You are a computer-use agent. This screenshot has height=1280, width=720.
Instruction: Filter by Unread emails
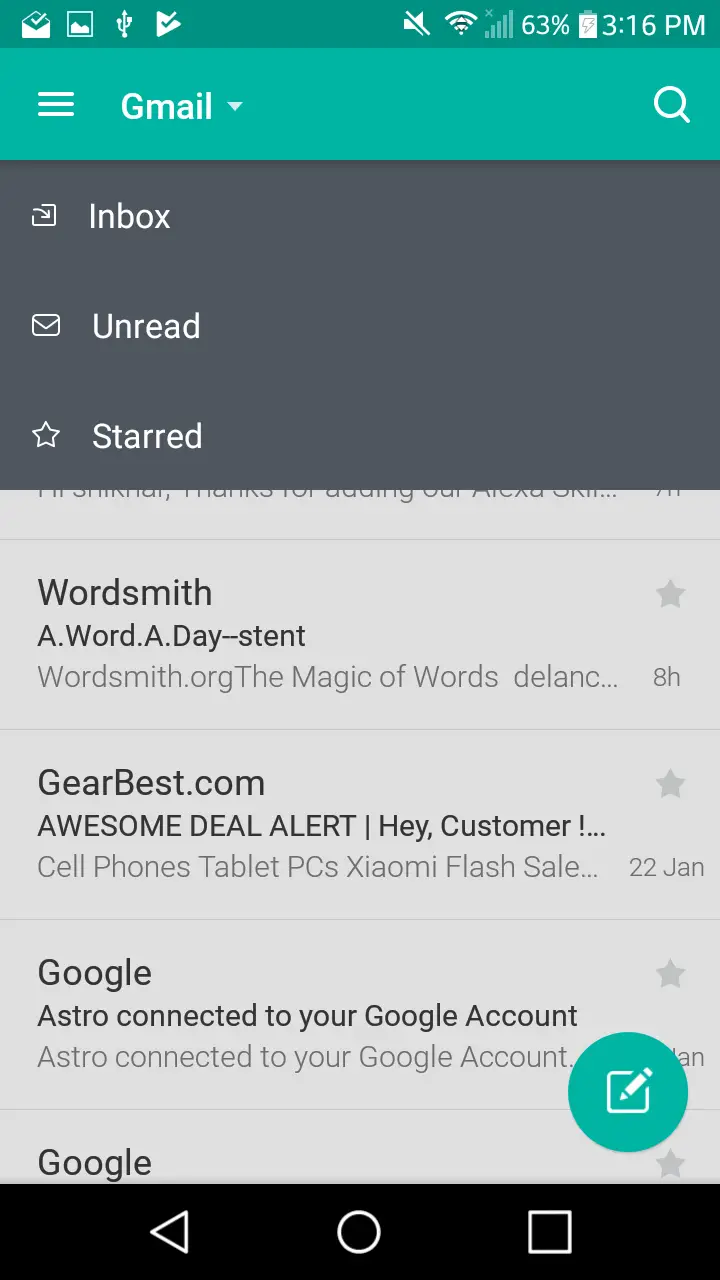pyautogui.click(x=146, y=327)
